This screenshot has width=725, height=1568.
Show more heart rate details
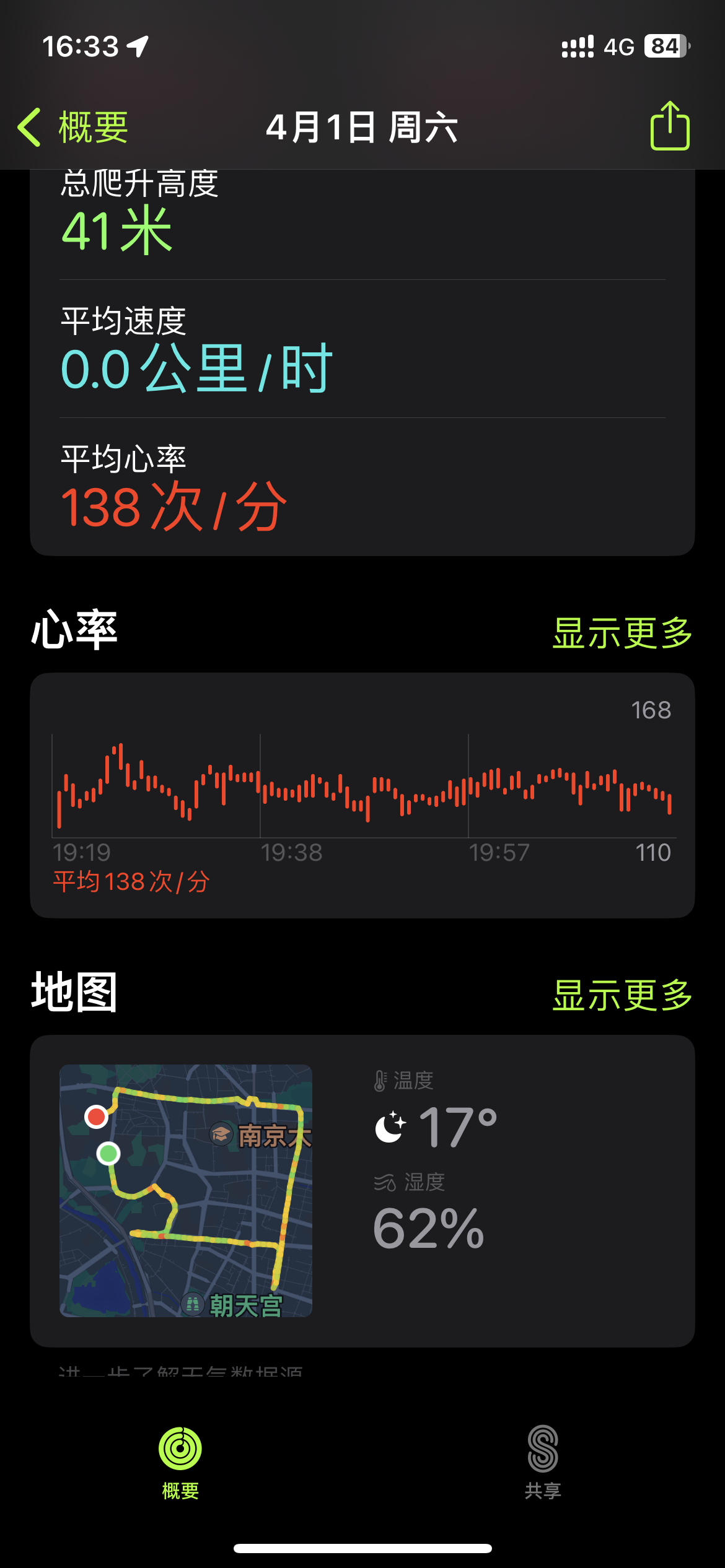tap(622, 633)
